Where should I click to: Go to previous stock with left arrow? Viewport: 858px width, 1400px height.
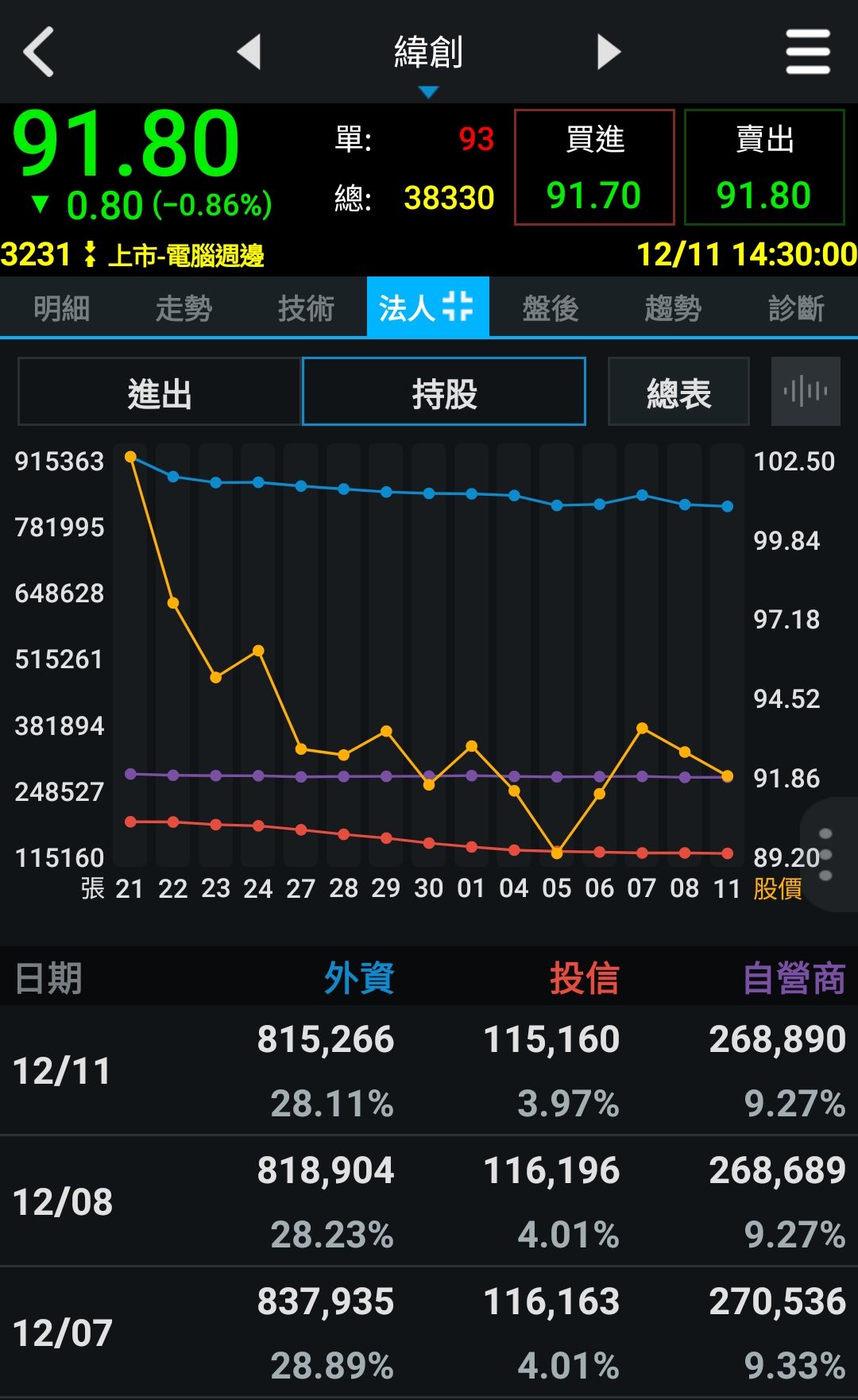(250, 51)
